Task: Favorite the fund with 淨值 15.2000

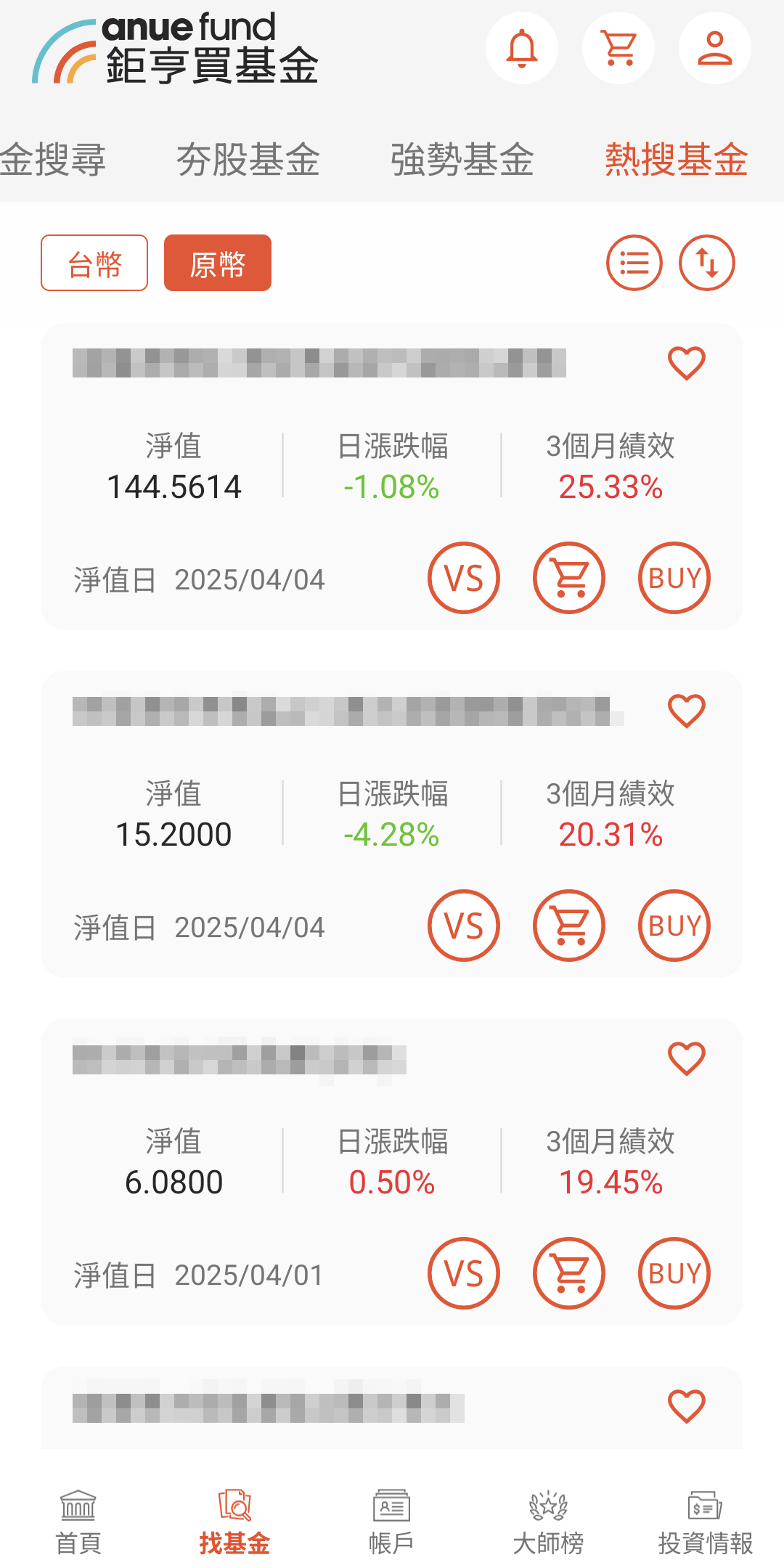Action: [686, 711]
